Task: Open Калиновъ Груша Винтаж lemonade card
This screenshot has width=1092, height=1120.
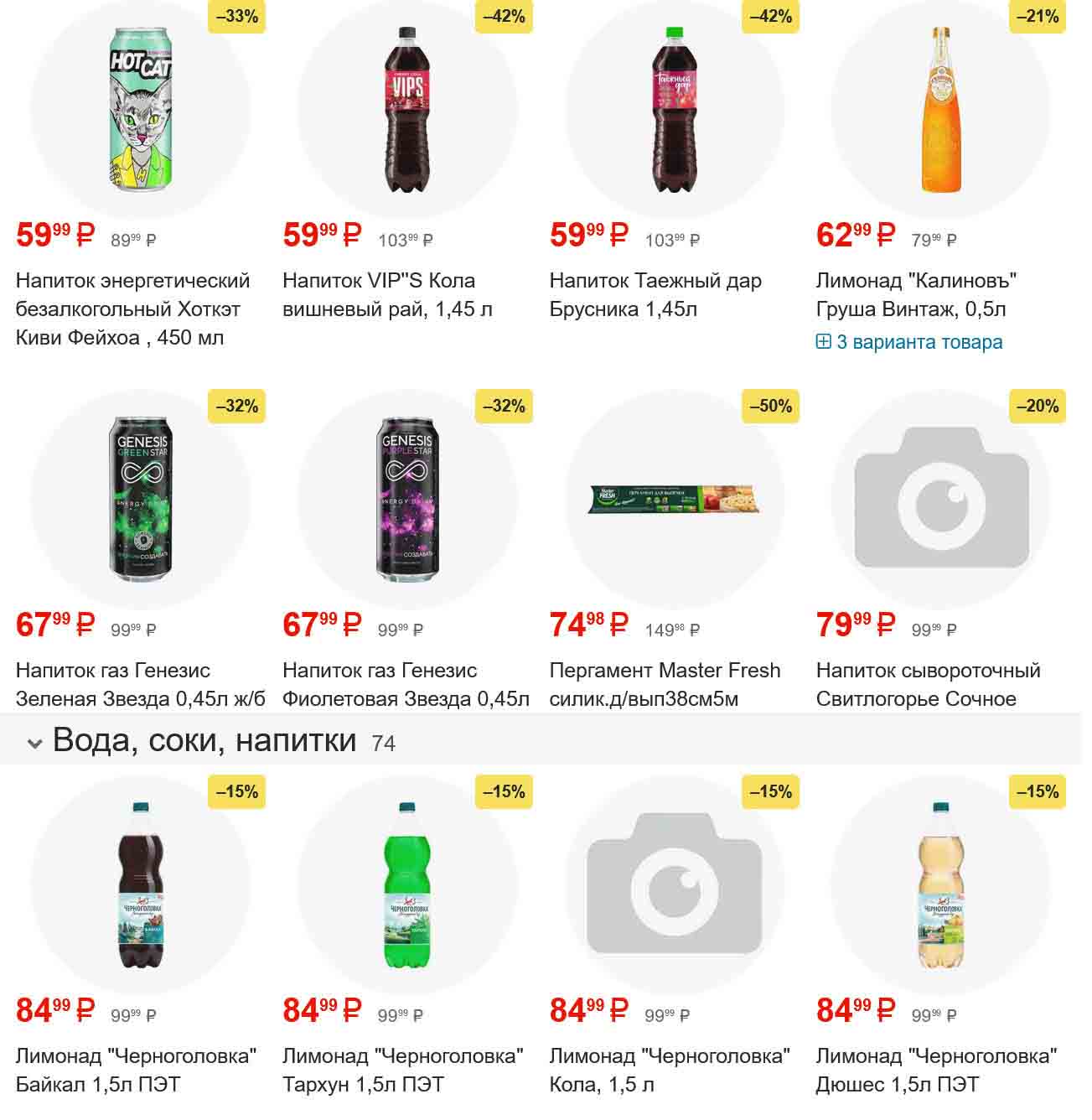Action: (916, 294)
